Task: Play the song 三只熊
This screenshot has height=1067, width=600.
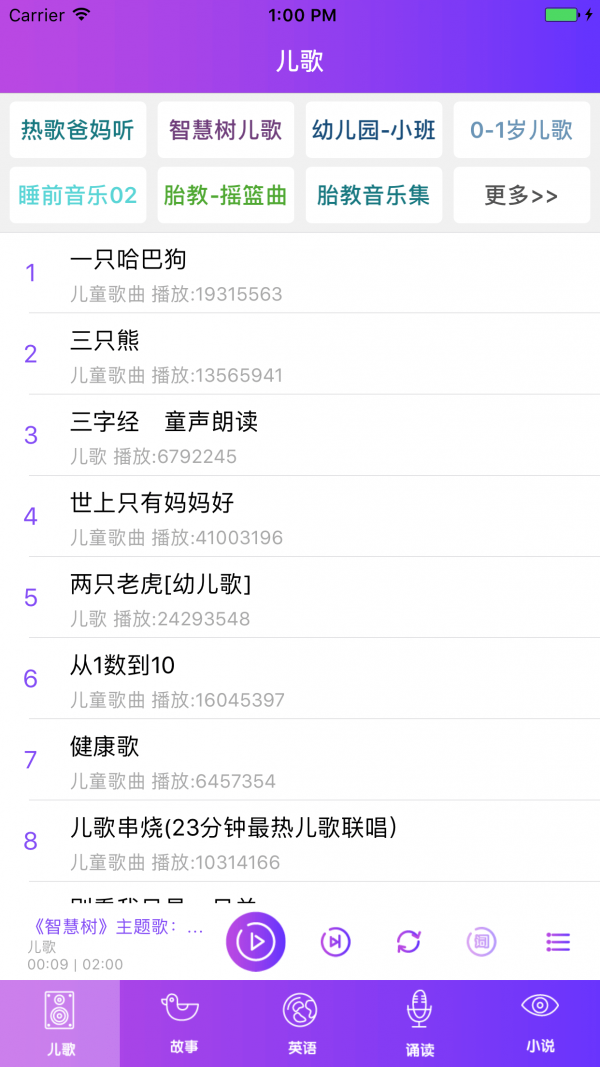Action: tap(300, 354)
